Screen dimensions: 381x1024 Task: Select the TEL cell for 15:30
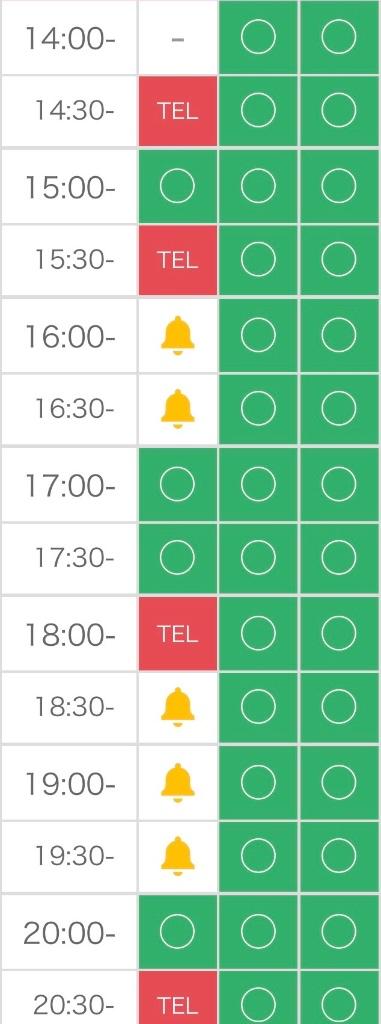click(177, 260)
